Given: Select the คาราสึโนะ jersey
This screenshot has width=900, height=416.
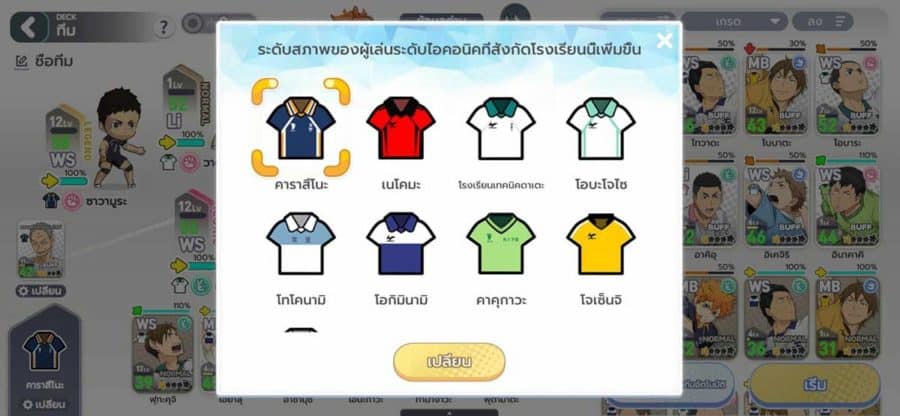Looking at the screenshot, I should [300, 128].
